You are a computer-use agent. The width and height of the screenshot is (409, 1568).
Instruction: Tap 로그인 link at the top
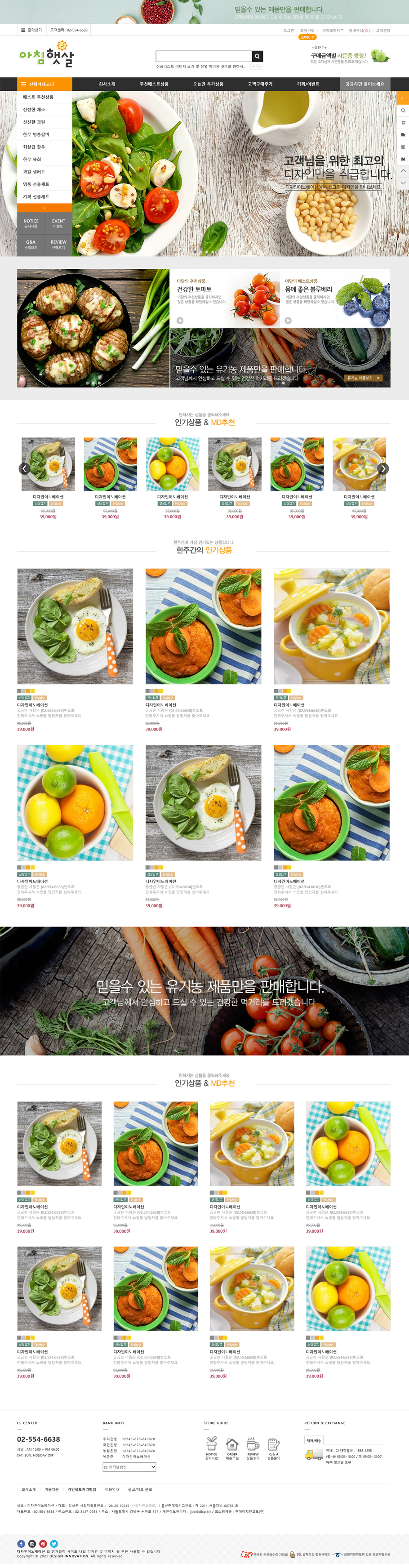[288, 31]
